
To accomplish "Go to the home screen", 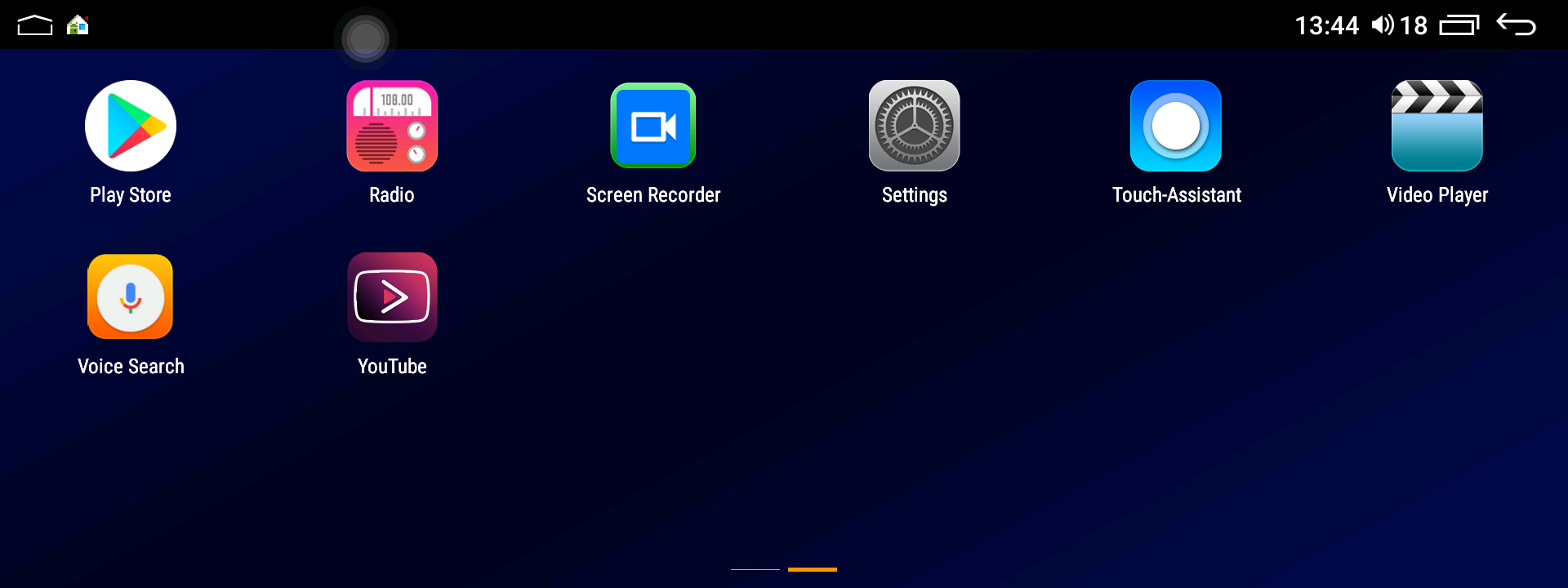I will point(35,25).
